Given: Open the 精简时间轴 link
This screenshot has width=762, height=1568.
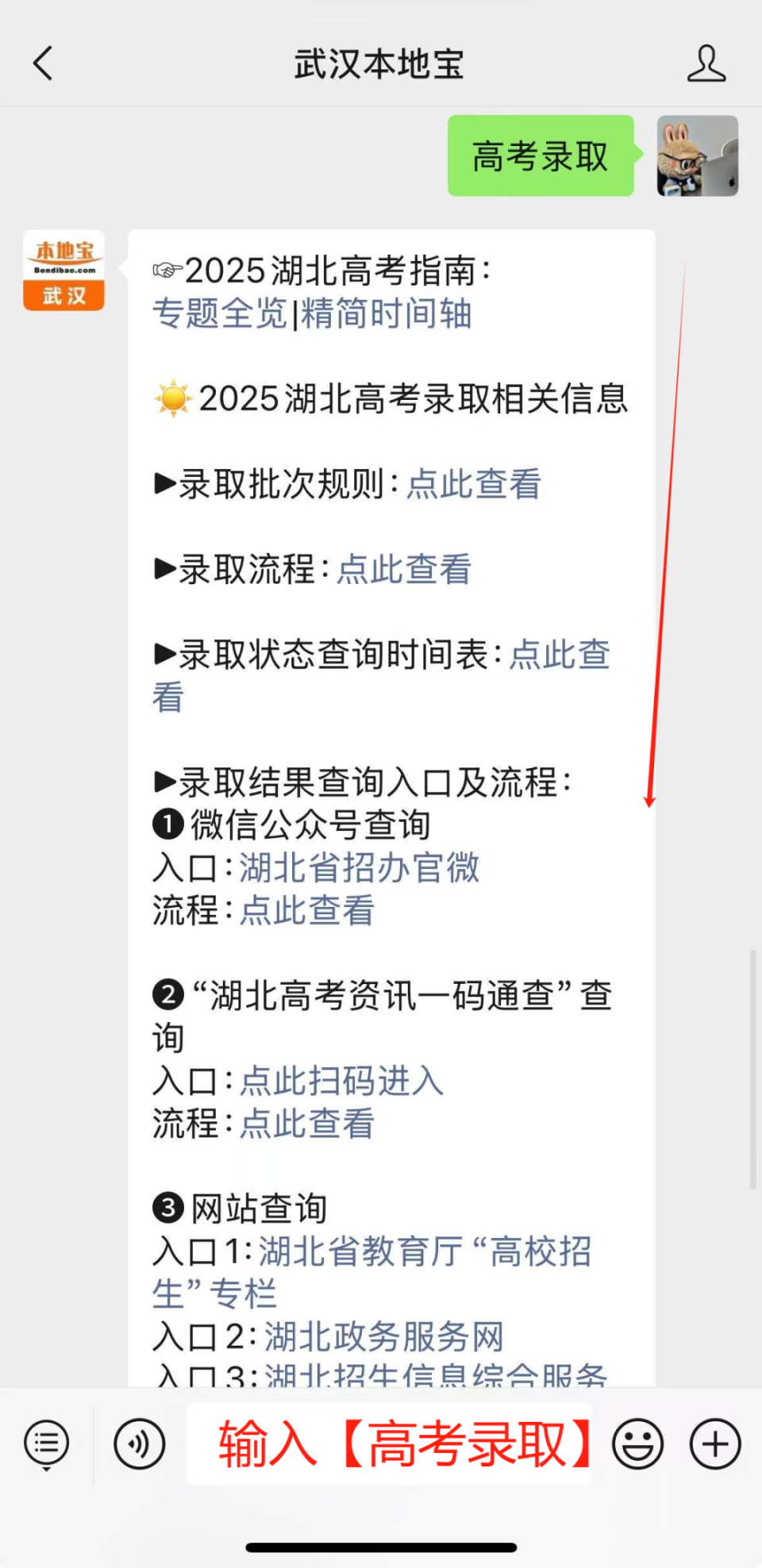Looking at the screenshot, I should 386,314.
